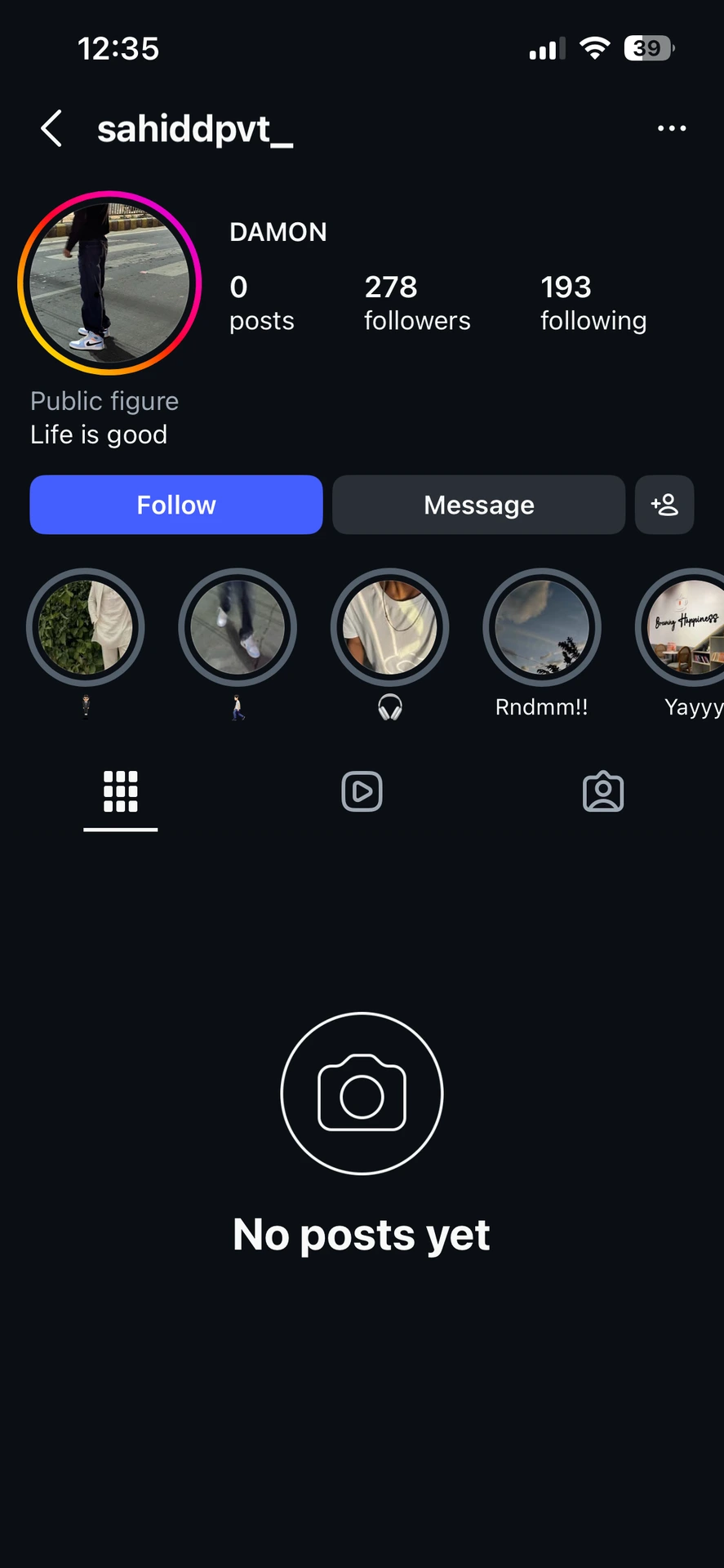Show suggested accounts via add-person icon
Screen dimensions: 724x1568
[x=664, y=505]
